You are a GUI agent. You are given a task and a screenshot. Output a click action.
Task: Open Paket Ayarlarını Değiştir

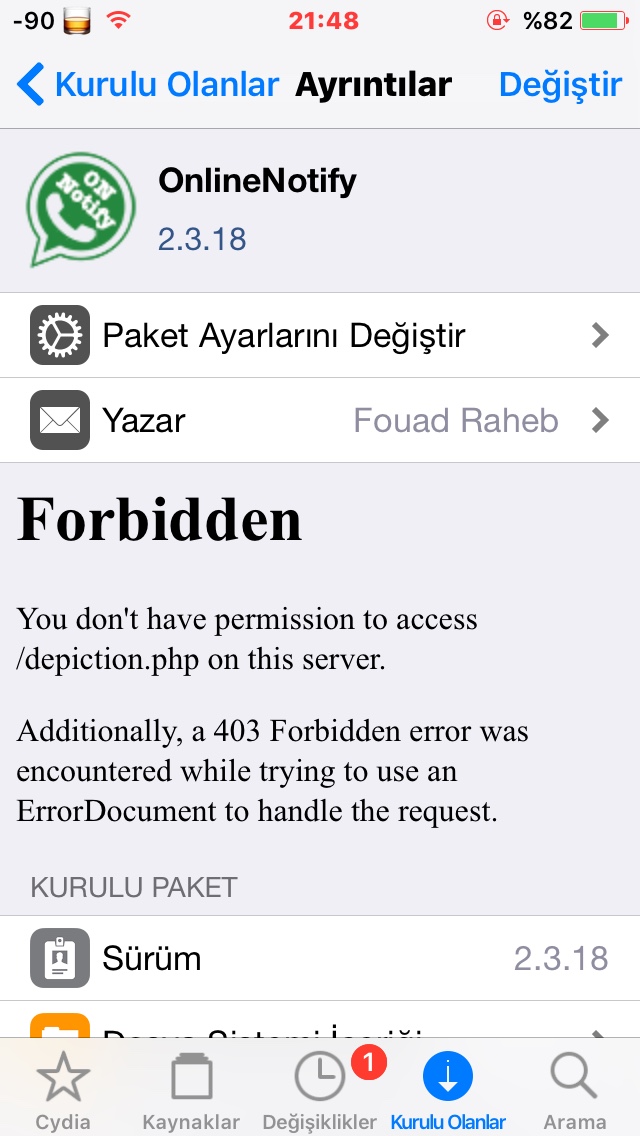320,335
